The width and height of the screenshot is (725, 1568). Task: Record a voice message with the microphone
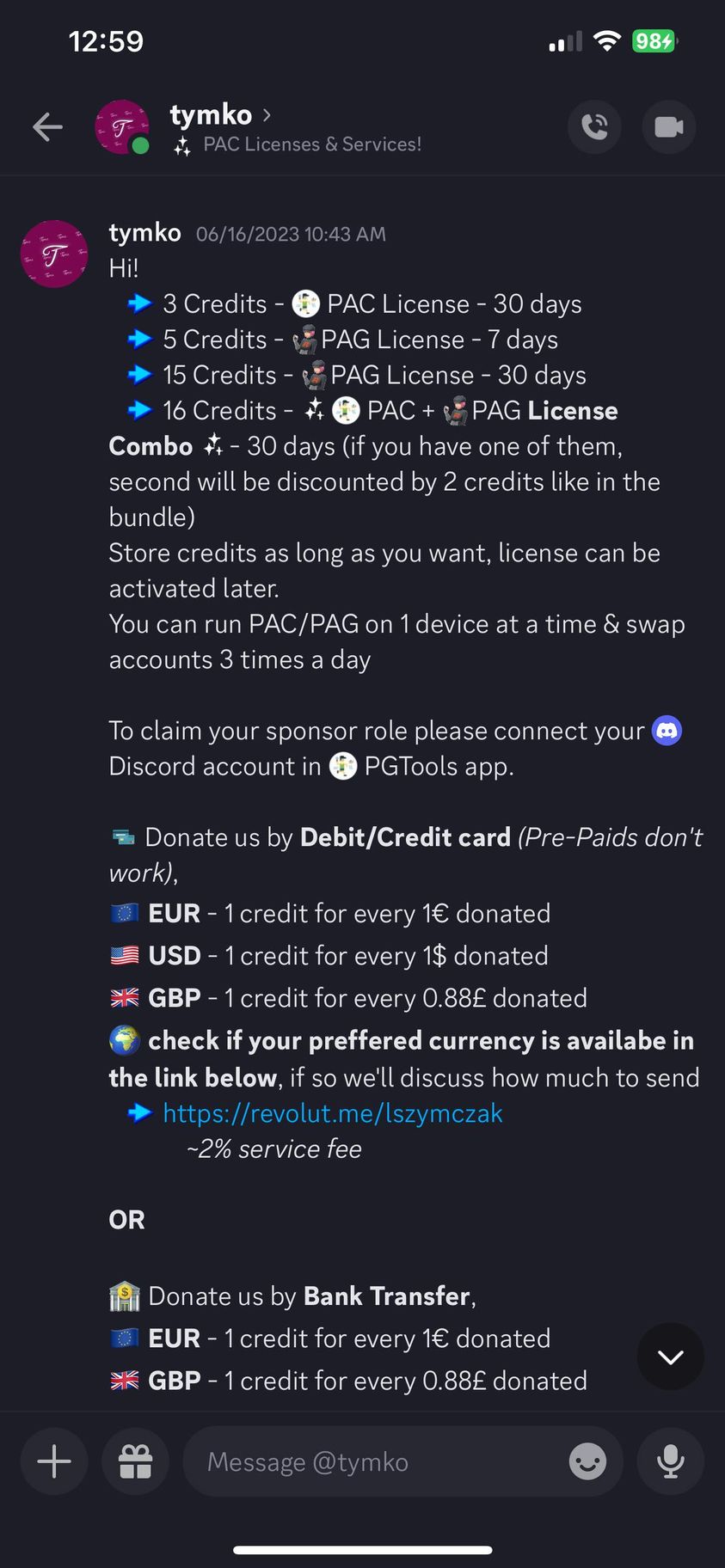tap(670, 1461)
